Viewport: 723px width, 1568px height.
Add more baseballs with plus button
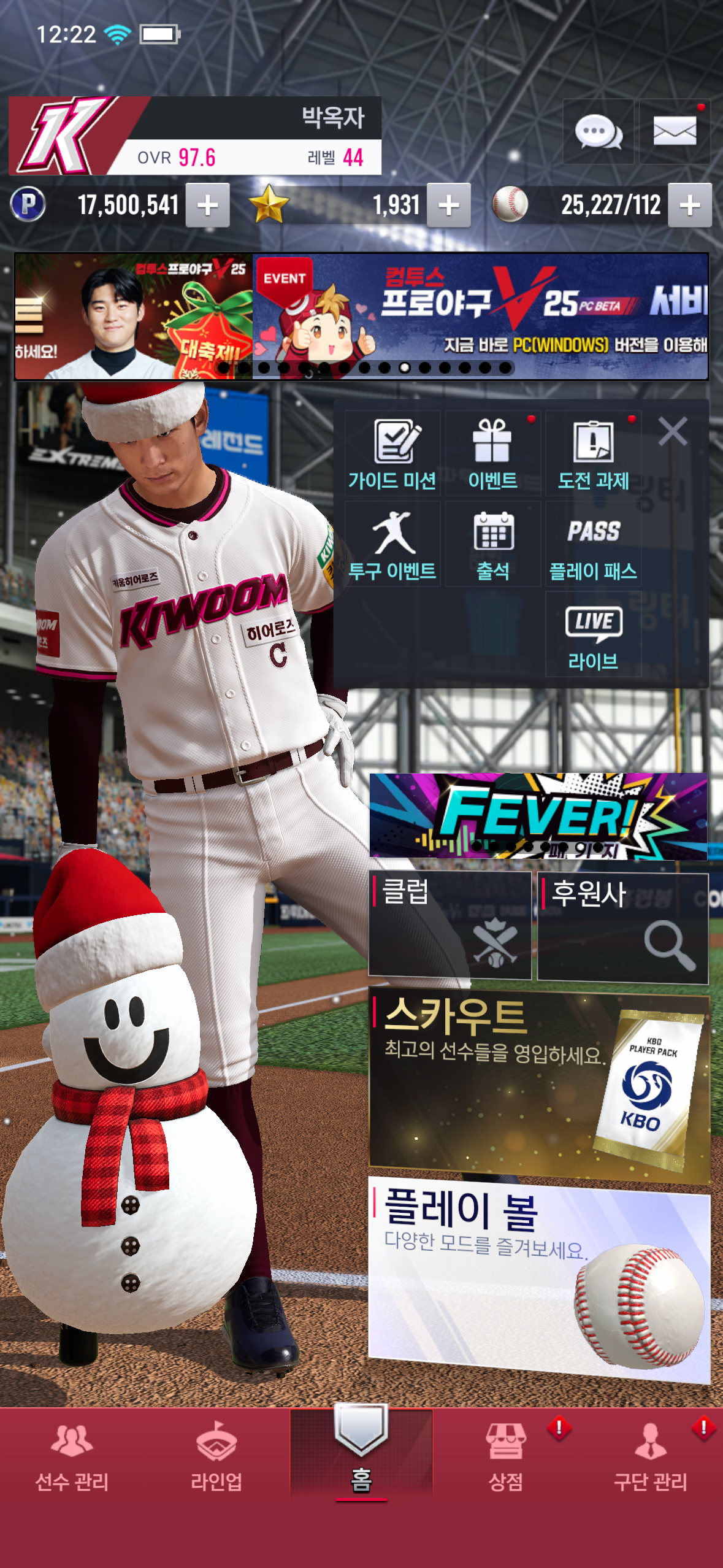[690, 206]
